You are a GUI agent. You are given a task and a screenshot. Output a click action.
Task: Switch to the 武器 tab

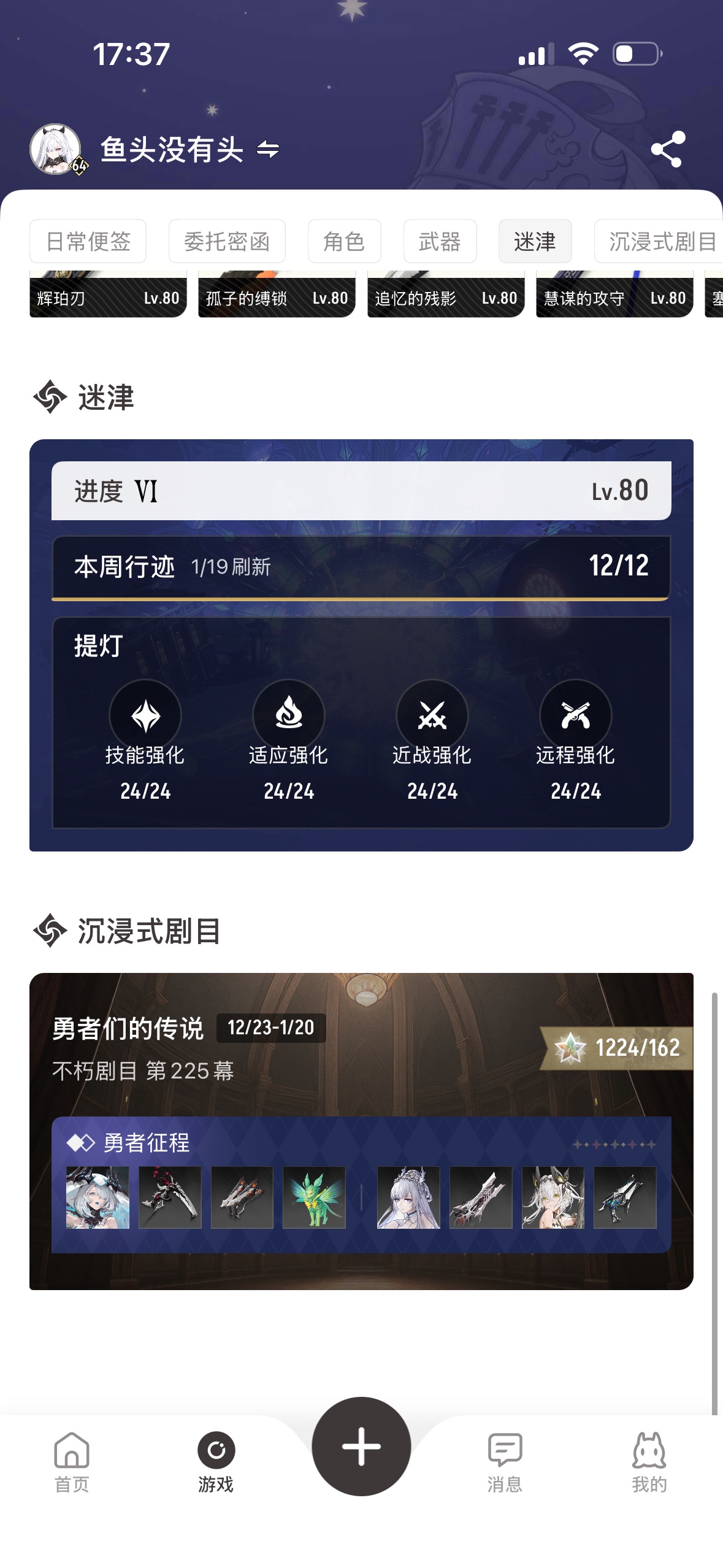point(440,241)
